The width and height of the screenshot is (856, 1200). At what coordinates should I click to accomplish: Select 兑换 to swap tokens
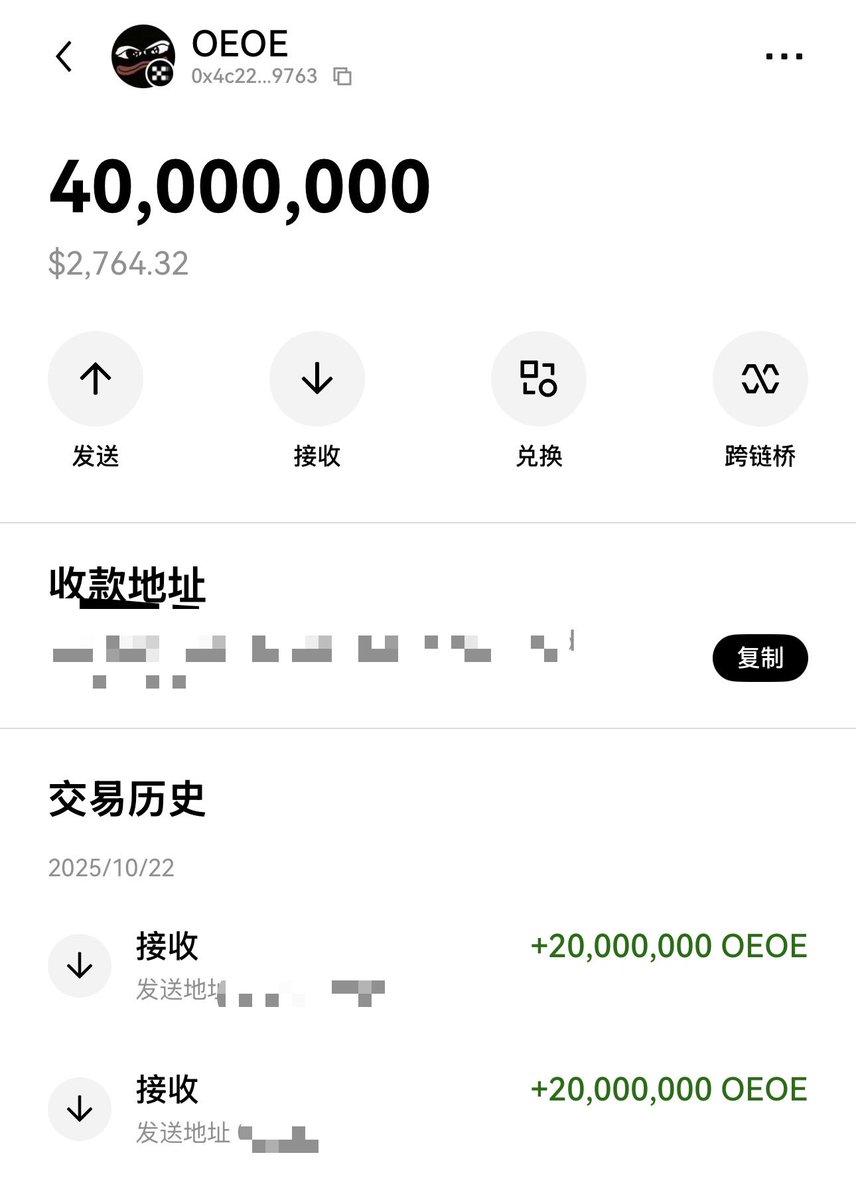pyautogui.click(x=538, y=379)
